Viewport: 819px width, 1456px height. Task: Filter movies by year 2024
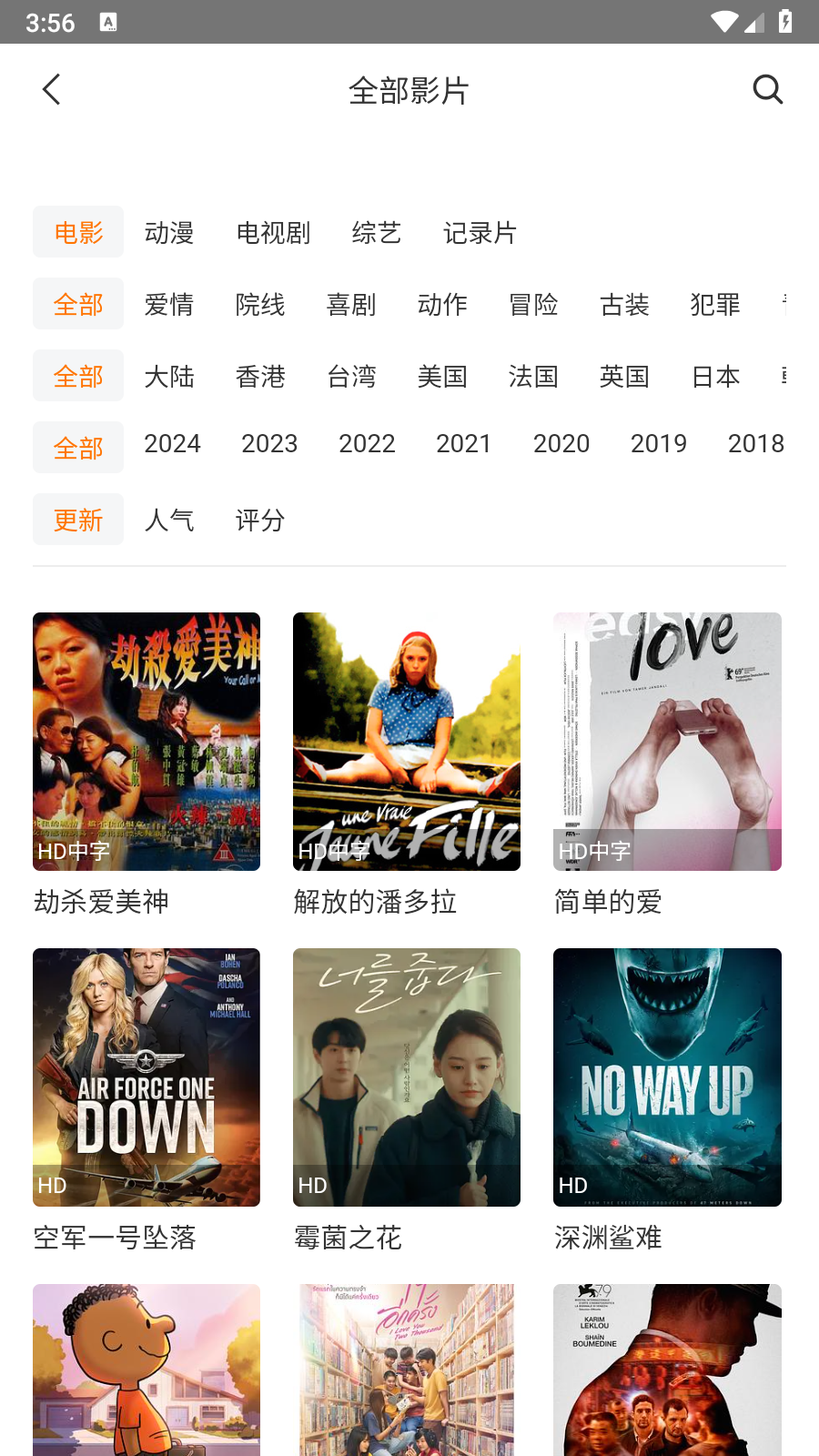coord(172,444)
